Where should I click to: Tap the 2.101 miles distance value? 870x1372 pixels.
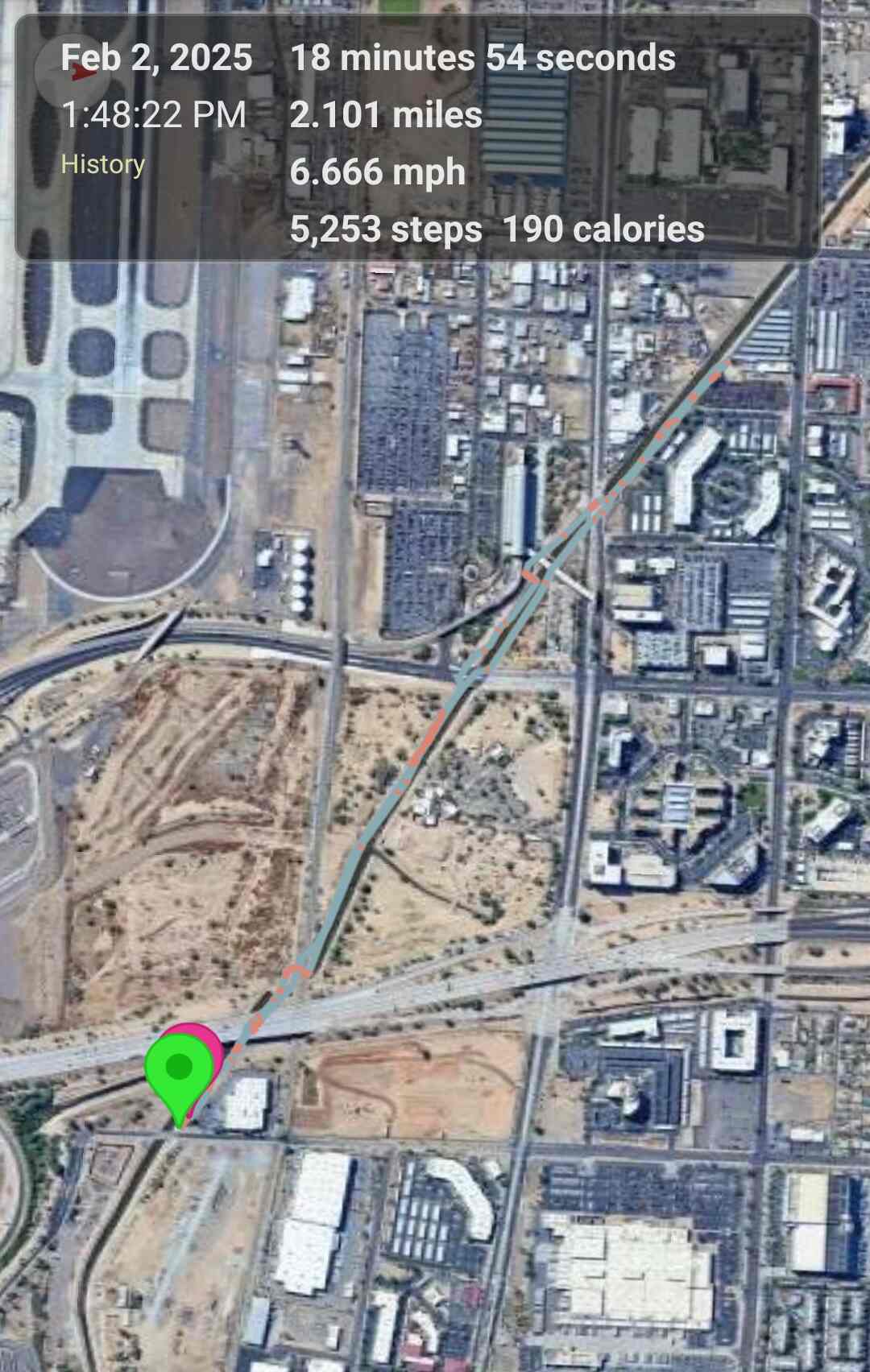(x=386, y=114)
